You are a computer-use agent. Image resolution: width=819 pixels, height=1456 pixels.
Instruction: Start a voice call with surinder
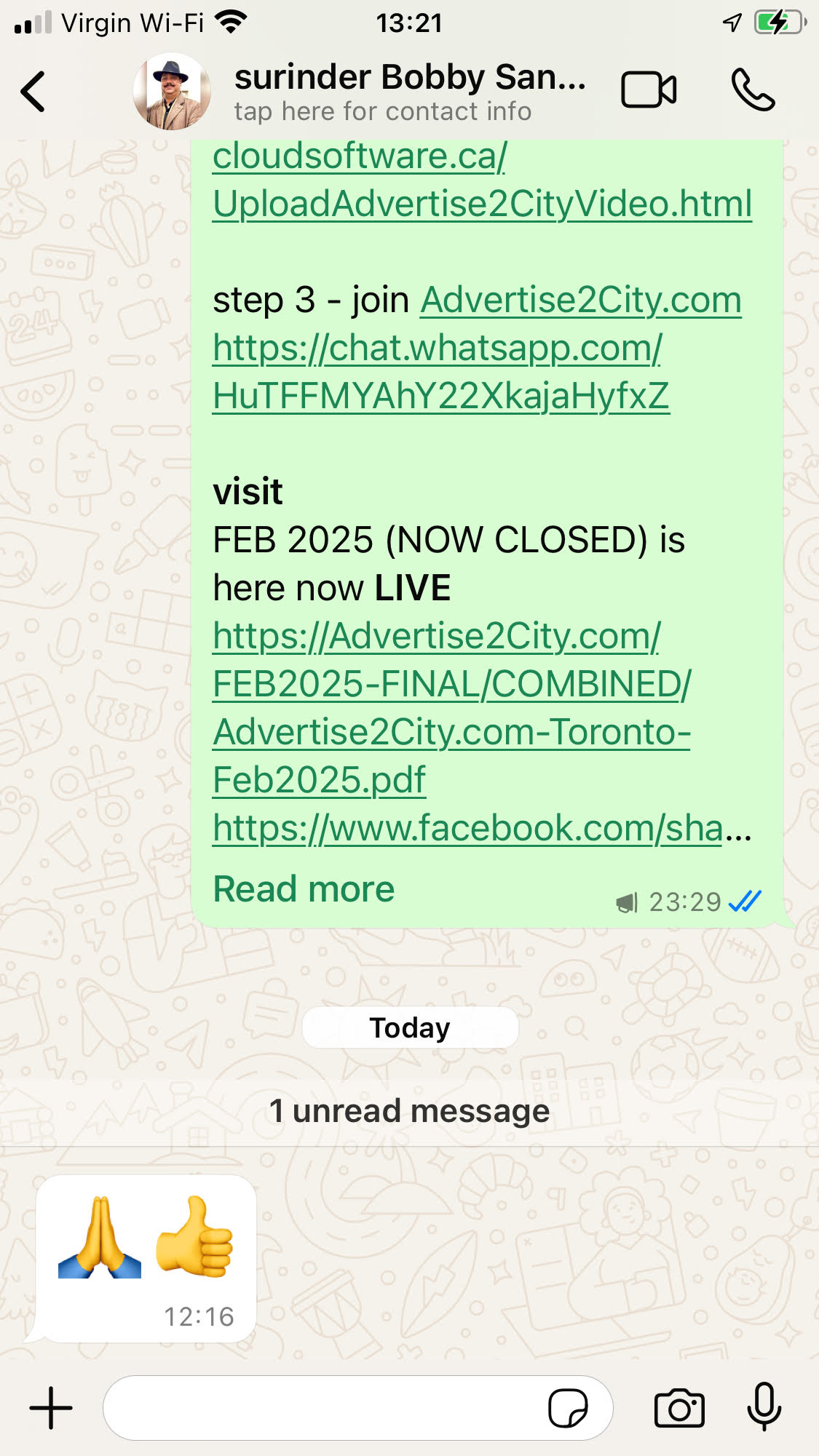[x=753, y=91]
